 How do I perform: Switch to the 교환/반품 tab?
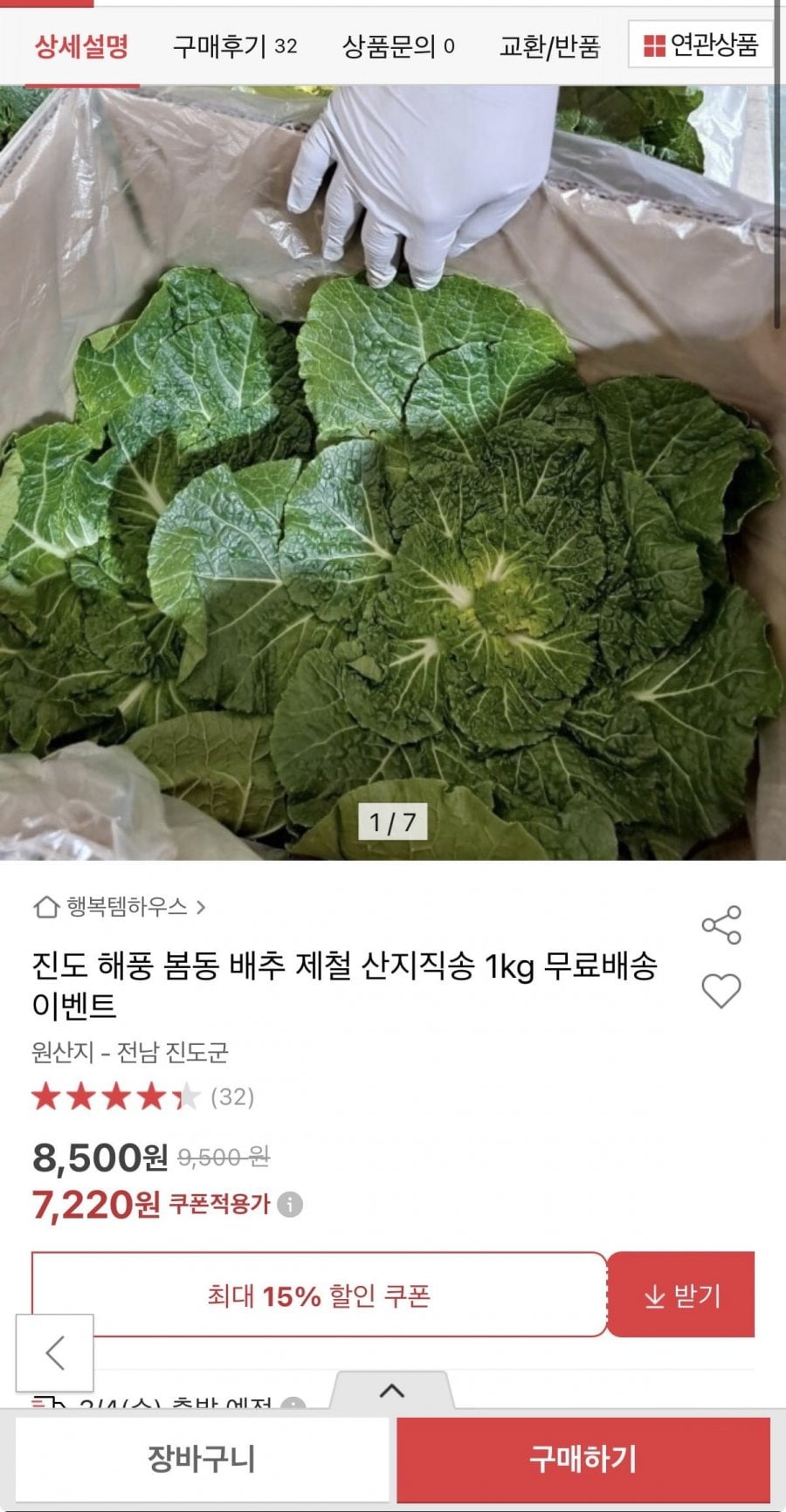pyautogui.click(x=549, y=45)
